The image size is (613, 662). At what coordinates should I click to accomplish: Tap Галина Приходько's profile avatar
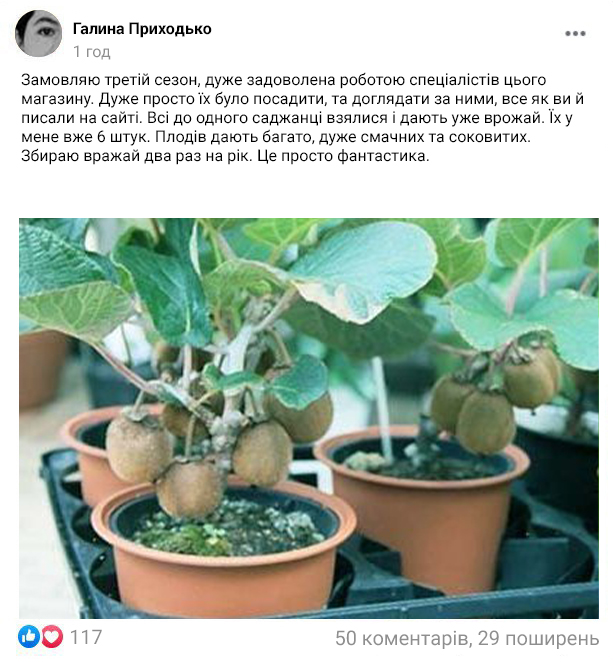[38, 34]
